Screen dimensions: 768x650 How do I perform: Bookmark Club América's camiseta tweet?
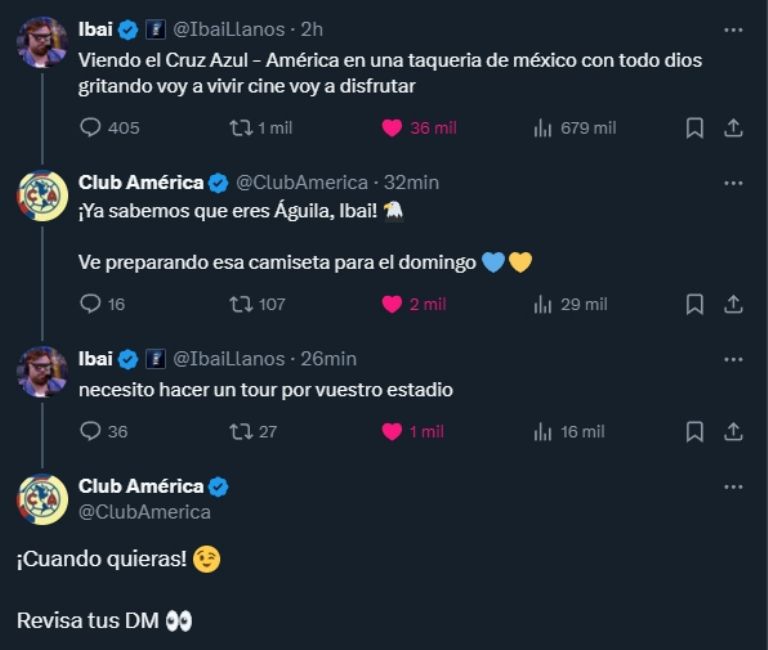[694, 304]
